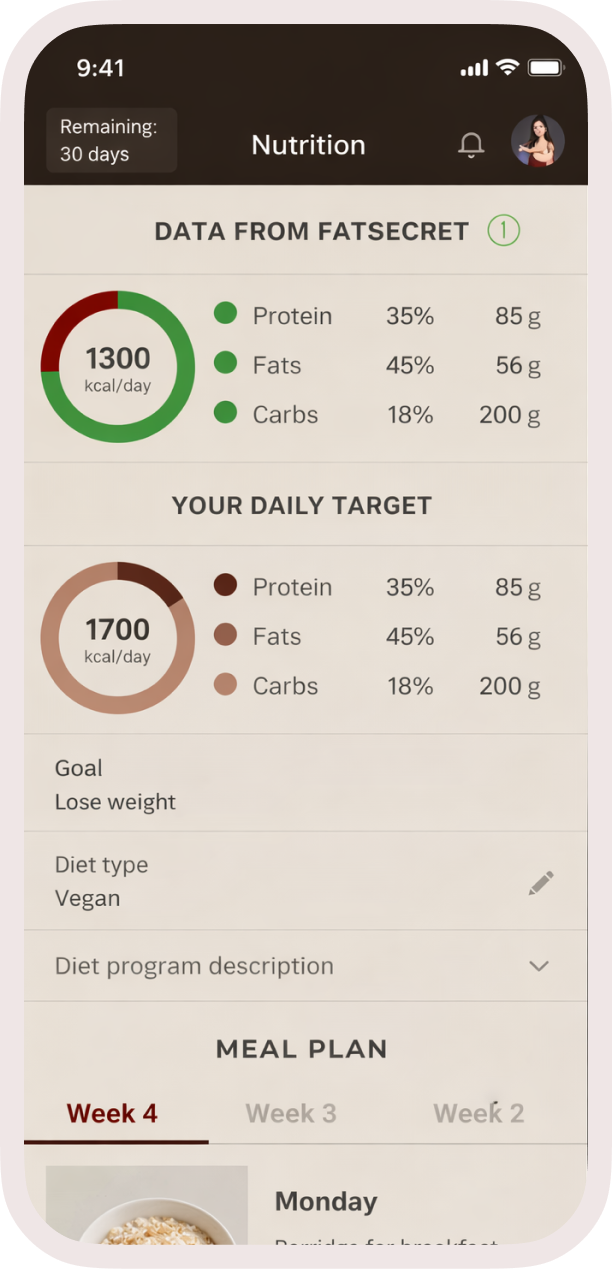Screen dimensions: 612x1269
Task: Edit the diet type
Action: pyautogui.click(x=541, y=883)
